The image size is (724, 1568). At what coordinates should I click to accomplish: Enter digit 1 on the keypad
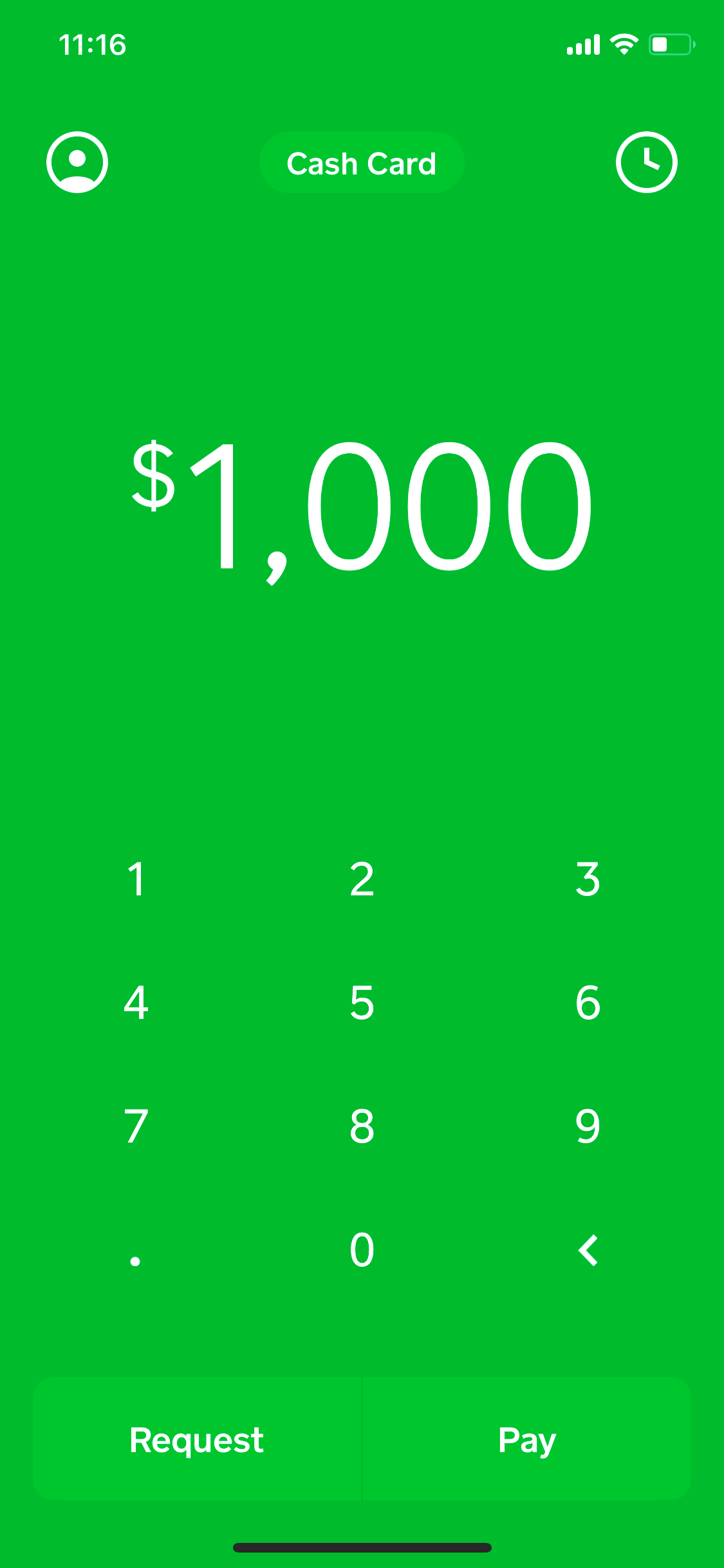136,879
